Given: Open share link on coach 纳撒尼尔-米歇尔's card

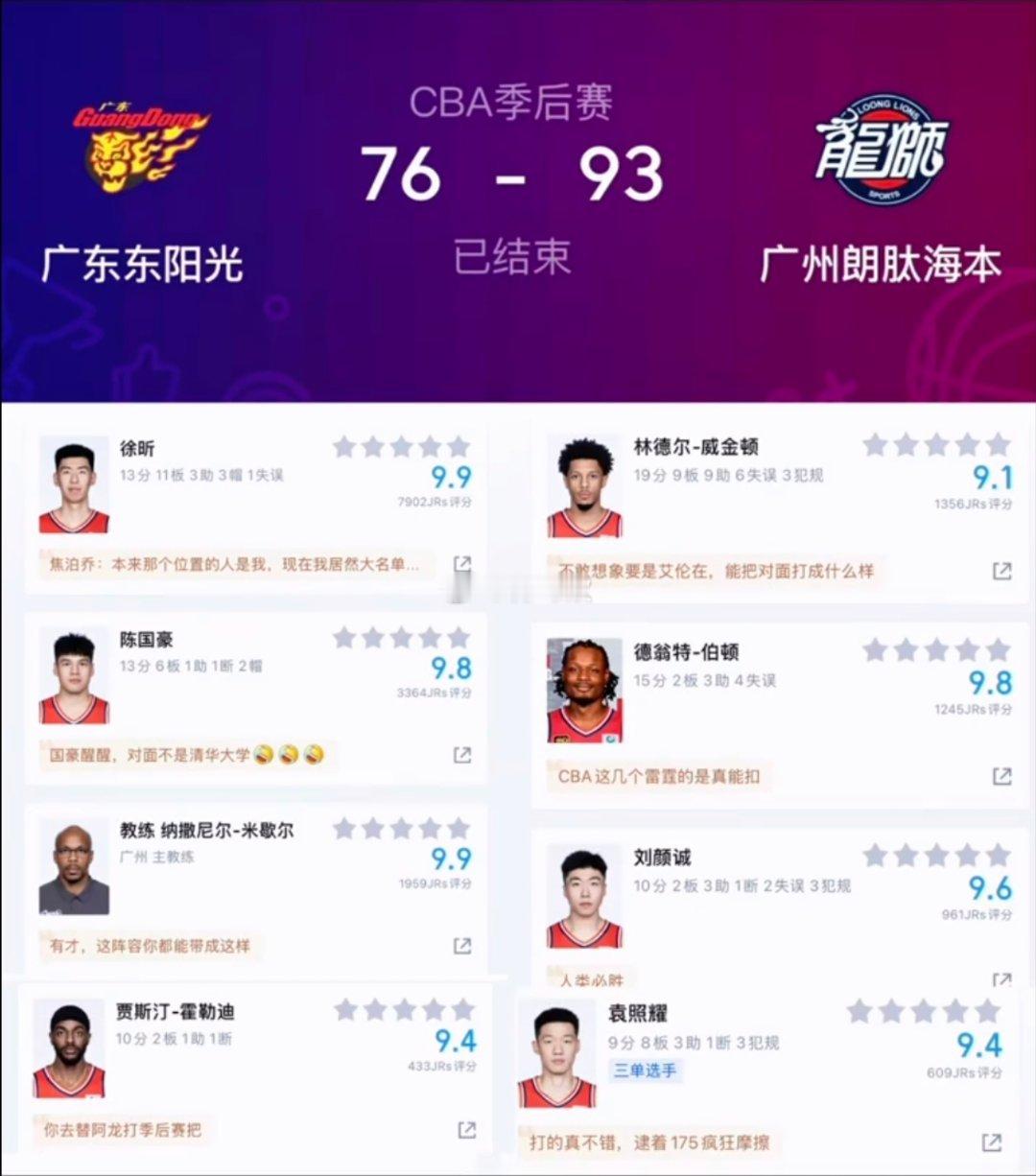Looking at the screenshot, I should pos(464,944).
